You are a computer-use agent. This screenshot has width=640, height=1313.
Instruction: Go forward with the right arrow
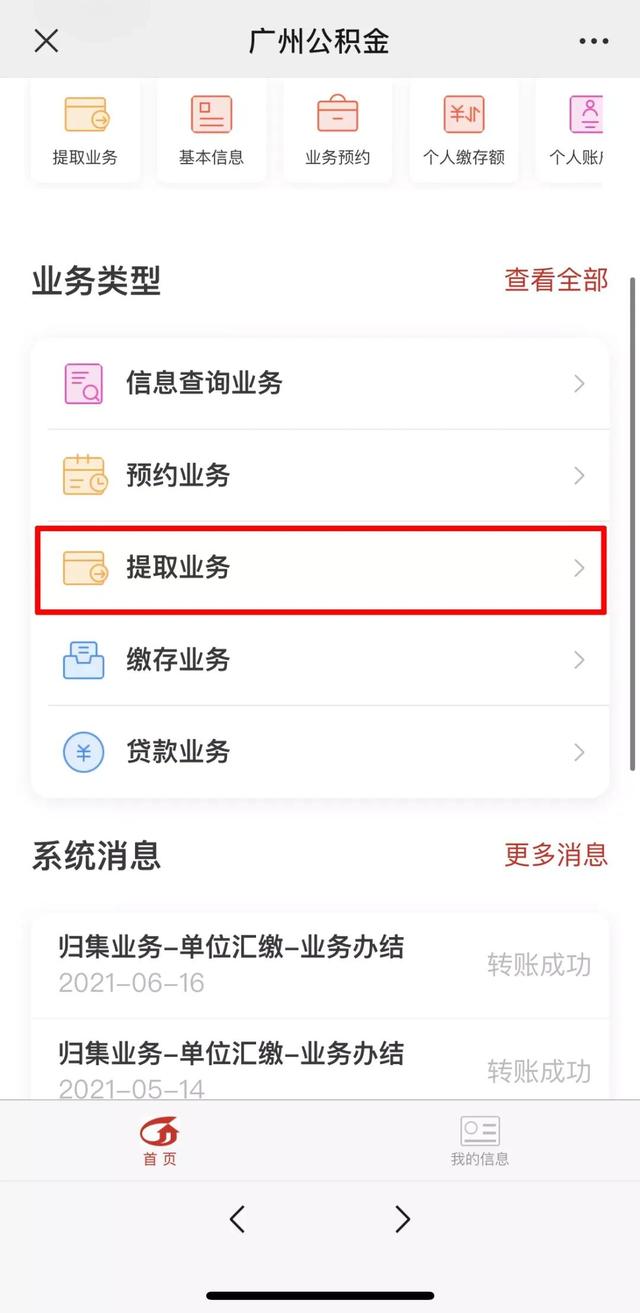coord(403,1219)
